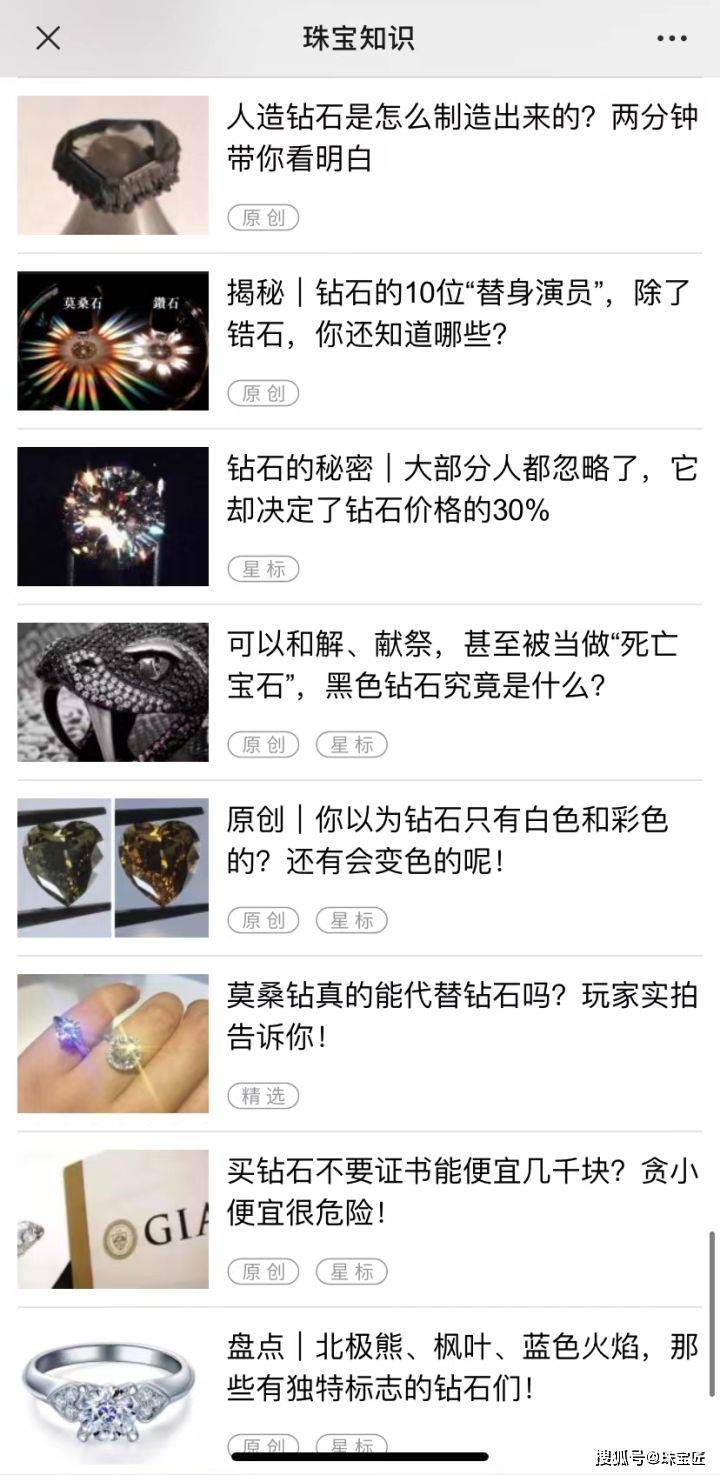Screen dimensions: 720x1475
Task: Open the three-dot more options menu
Action: pos(672,38)
